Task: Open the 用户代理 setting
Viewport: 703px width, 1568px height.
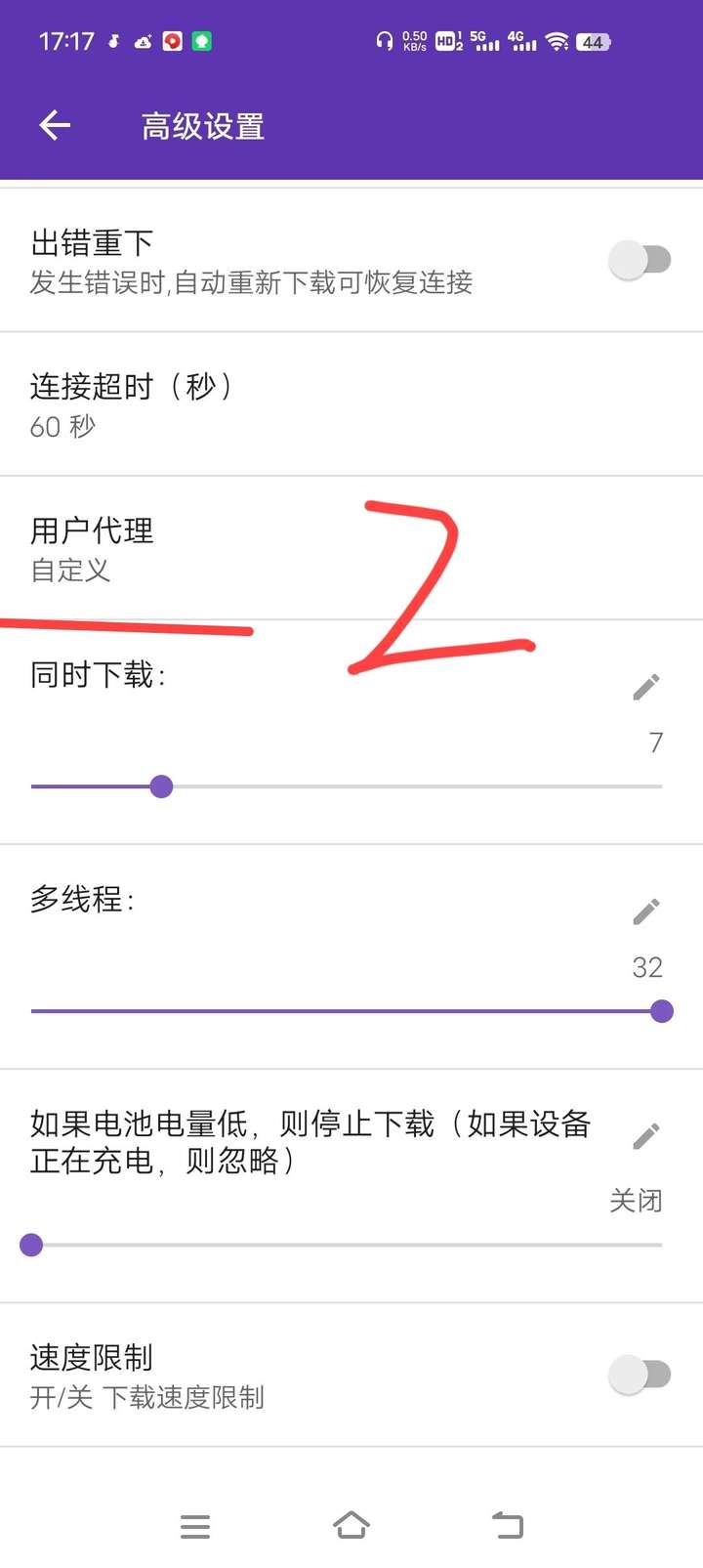Action: click(x=351, y=548)
